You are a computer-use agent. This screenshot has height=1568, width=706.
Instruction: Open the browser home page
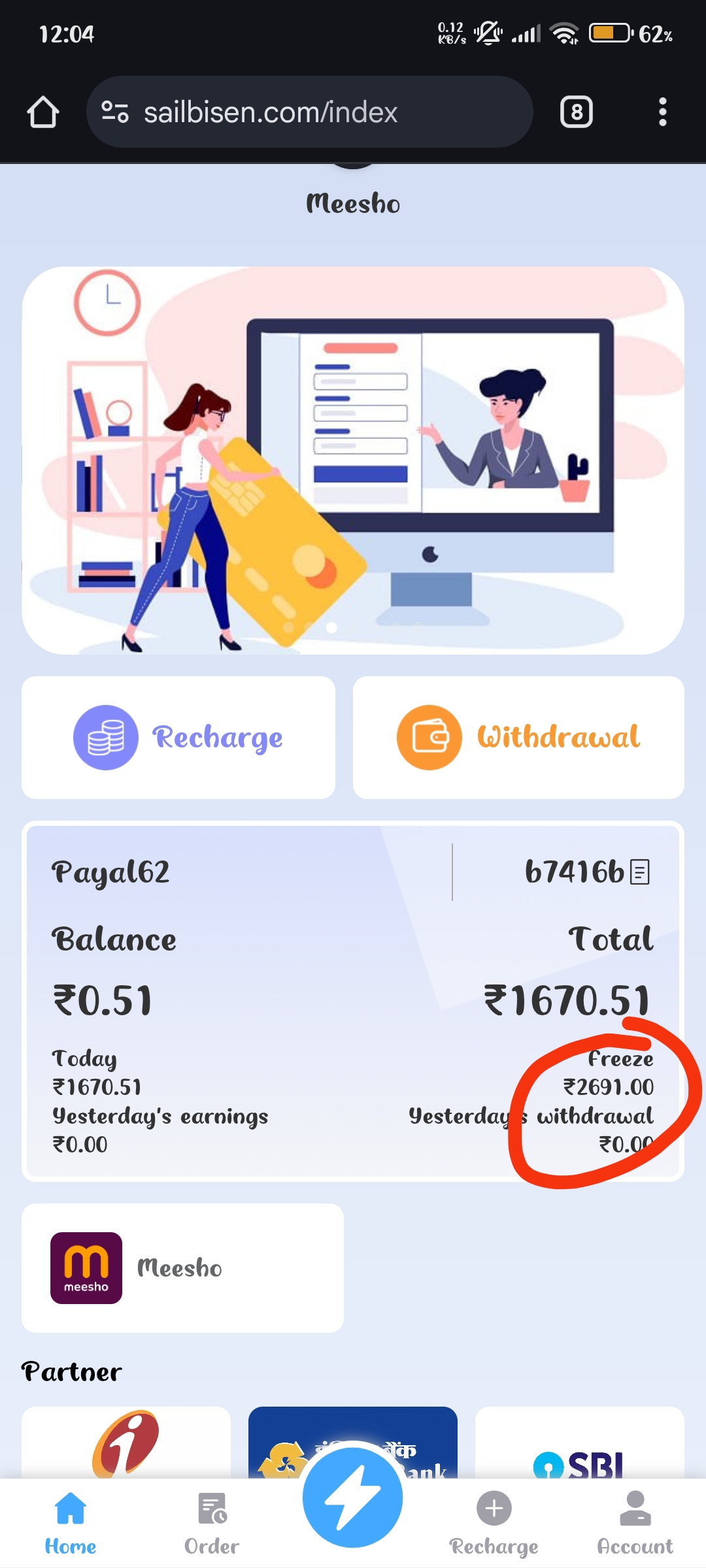coord(43,112)
